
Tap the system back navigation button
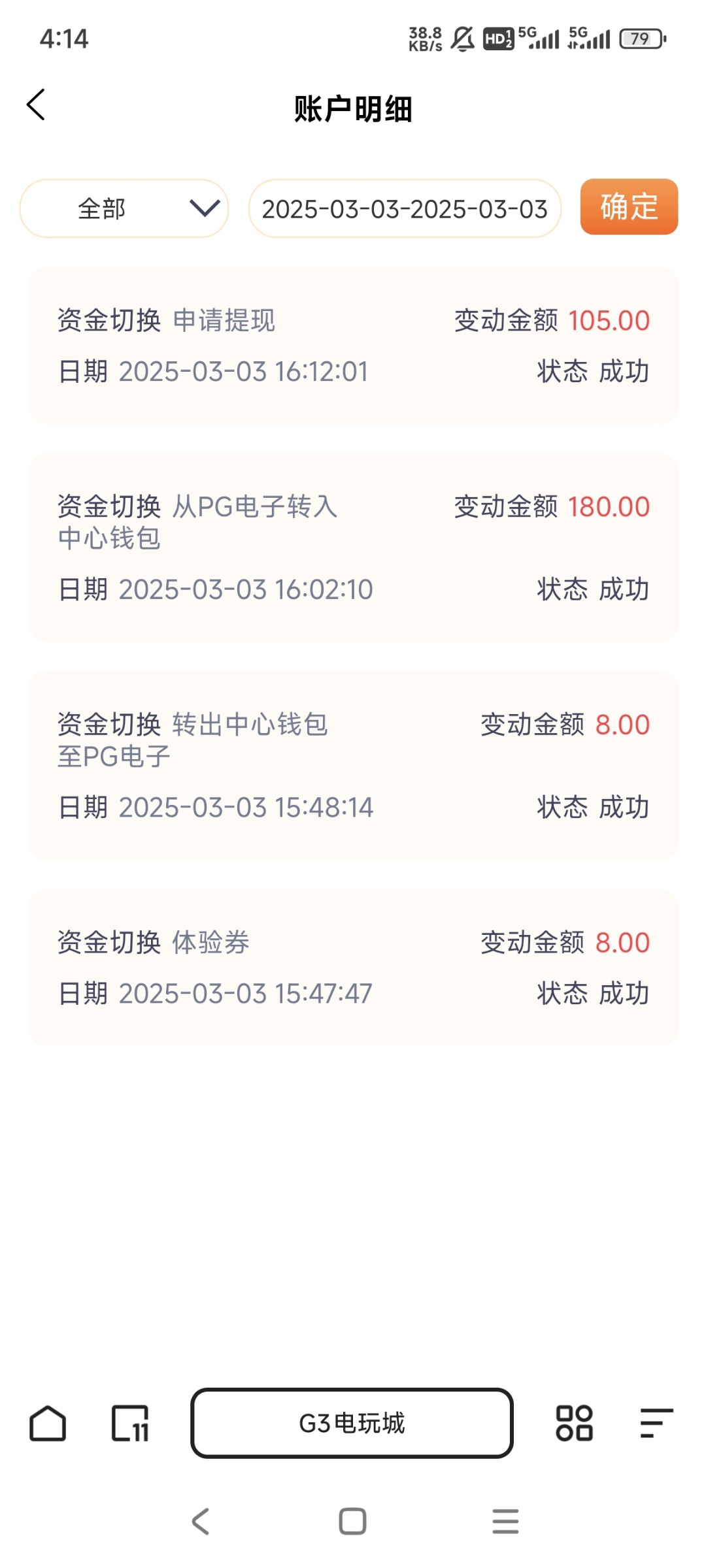[201, 1522]
